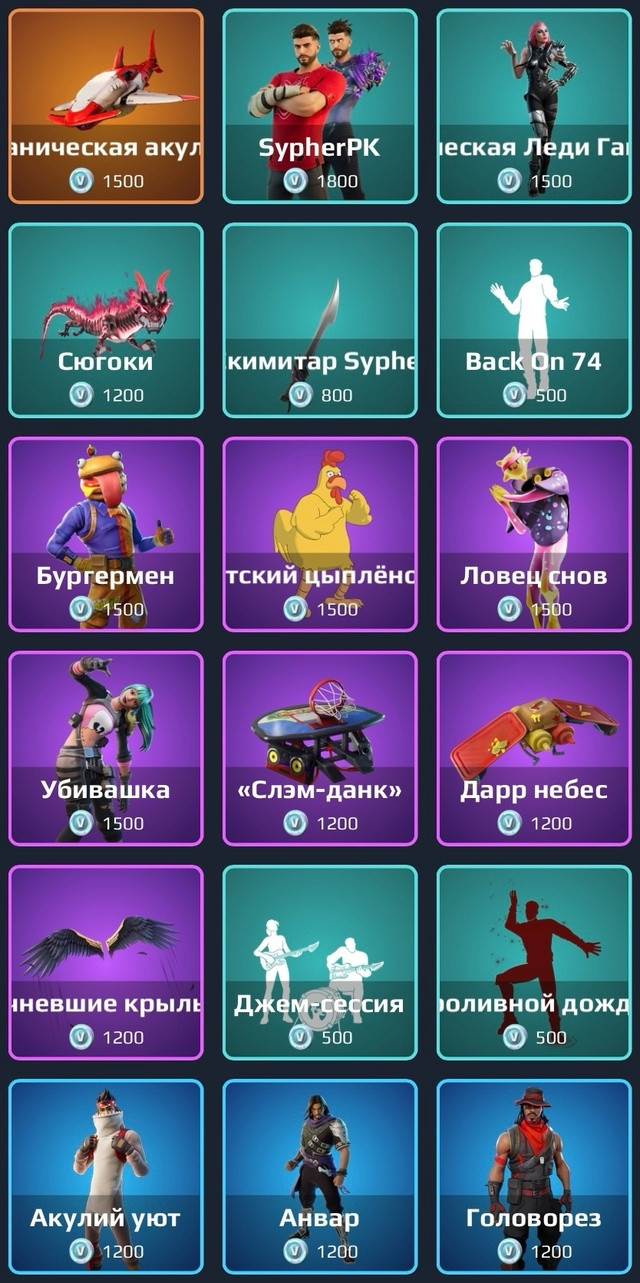Open the Головорез outfit card

click(x=534, y=1175)
